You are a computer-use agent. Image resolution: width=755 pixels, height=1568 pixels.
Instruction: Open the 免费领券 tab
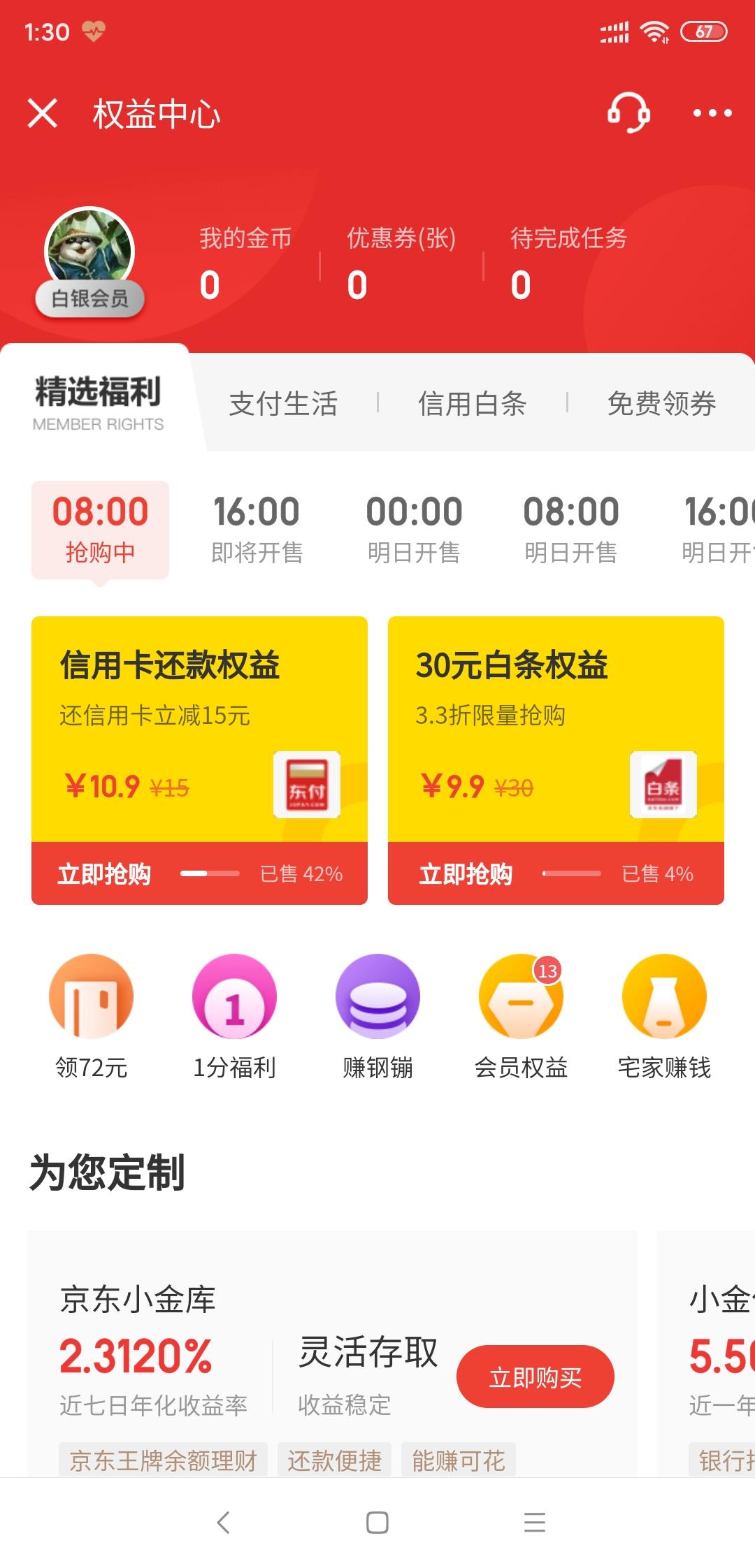point(661,404)
